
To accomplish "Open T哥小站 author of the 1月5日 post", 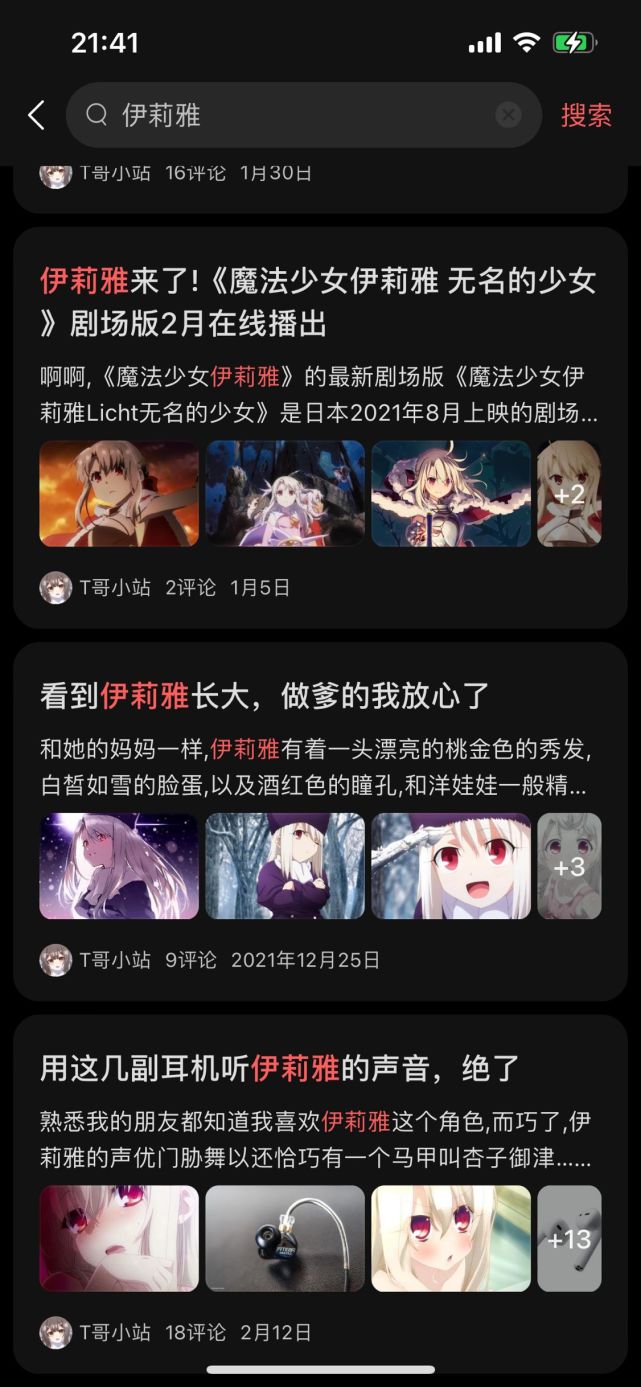I will [x=95, y=588].
